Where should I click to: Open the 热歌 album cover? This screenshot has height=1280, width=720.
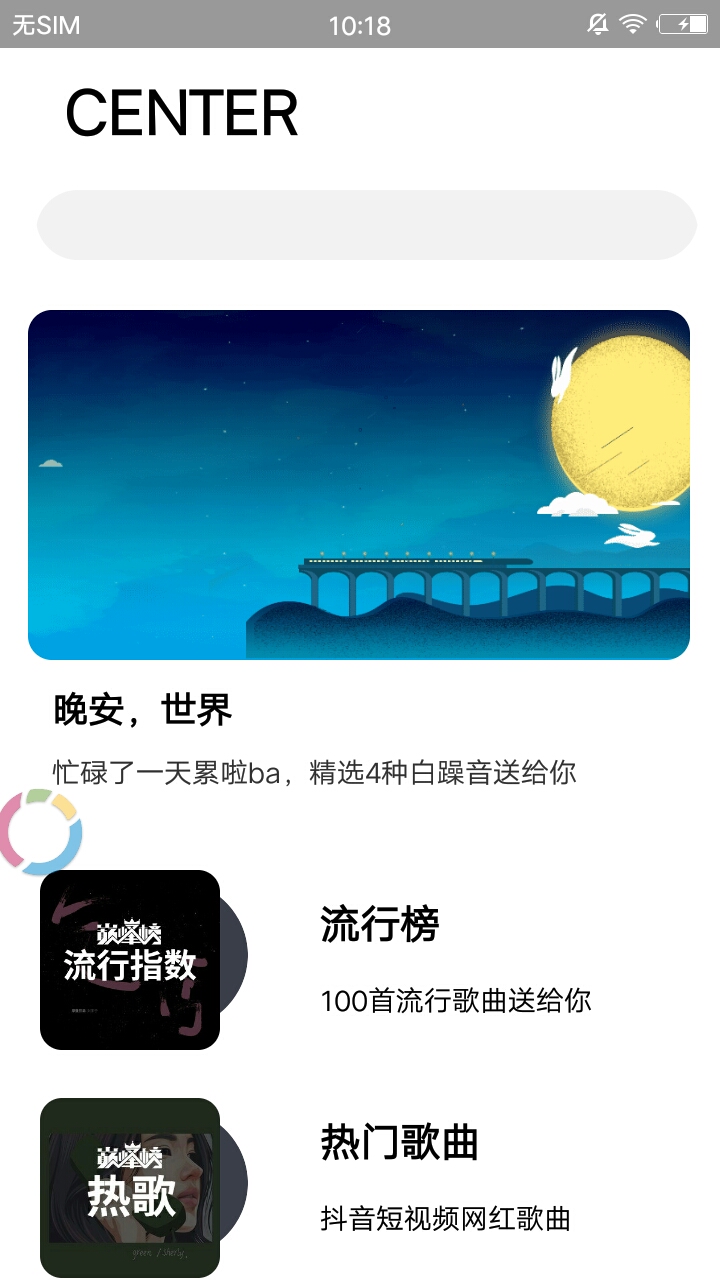(x=131, y=1183)
